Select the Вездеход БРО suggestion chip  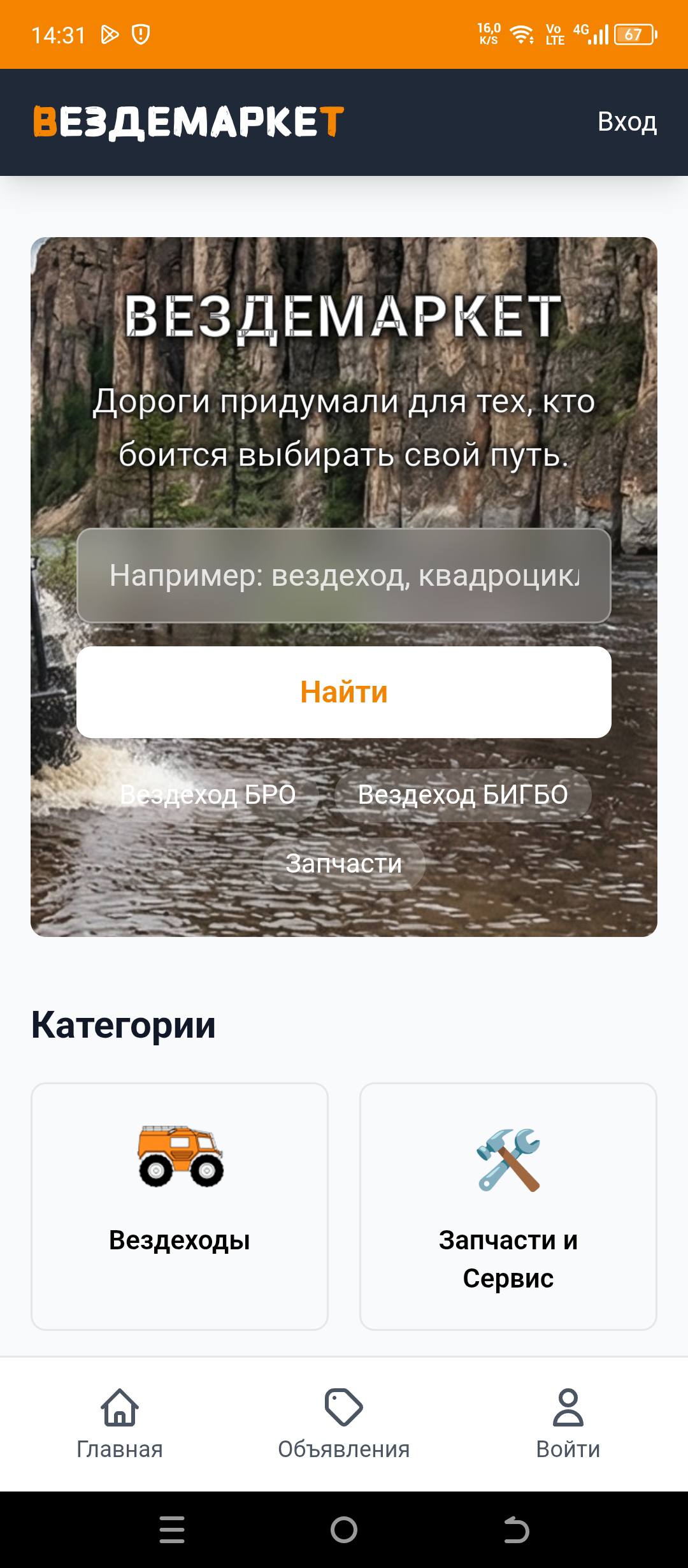click(209, 794)
